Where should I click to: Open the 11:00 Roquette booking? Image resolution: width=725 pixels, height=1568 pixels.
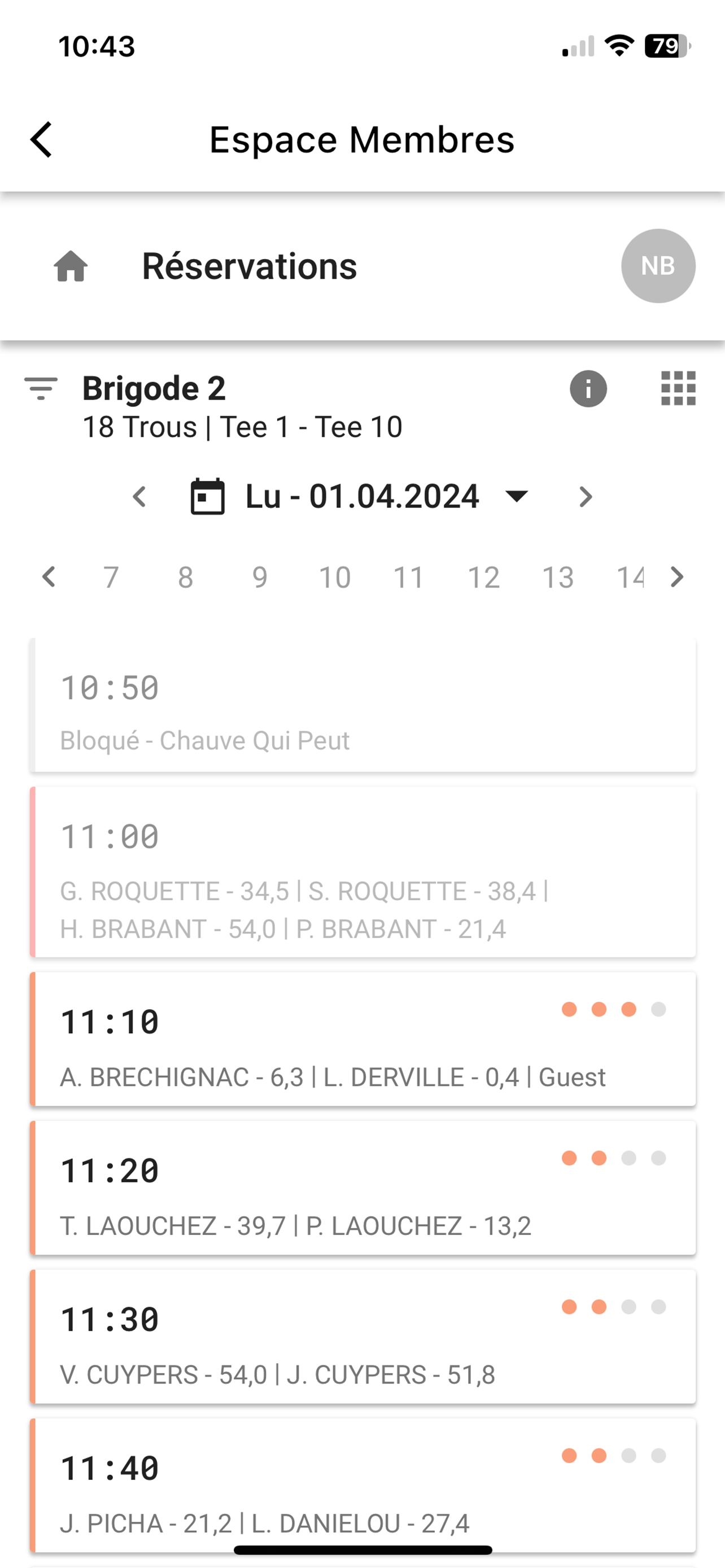pyautogui.click(x=363, y=871)
